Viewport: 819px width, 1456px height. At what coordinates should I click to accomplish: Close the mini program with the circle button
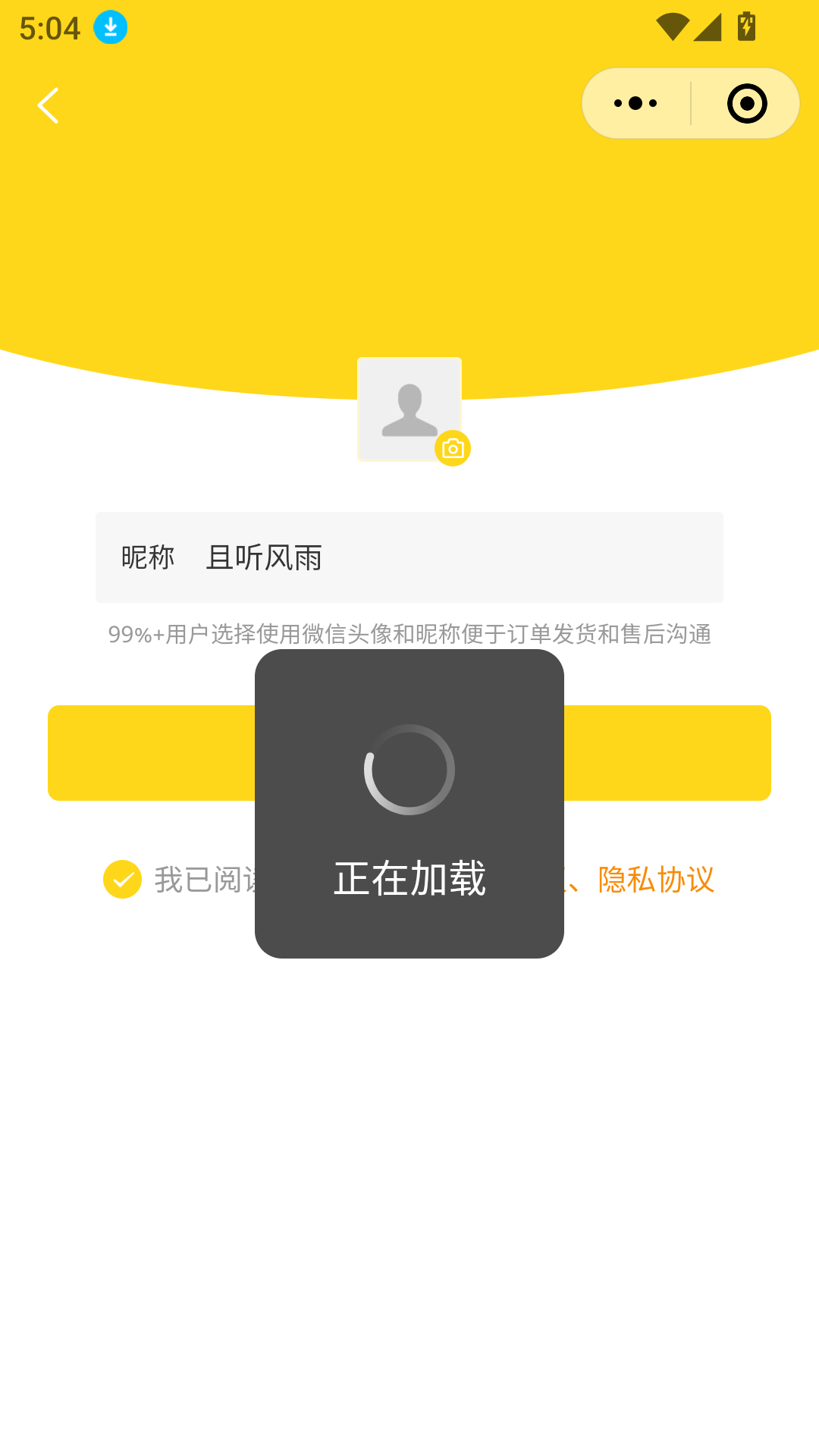[746, 104]
